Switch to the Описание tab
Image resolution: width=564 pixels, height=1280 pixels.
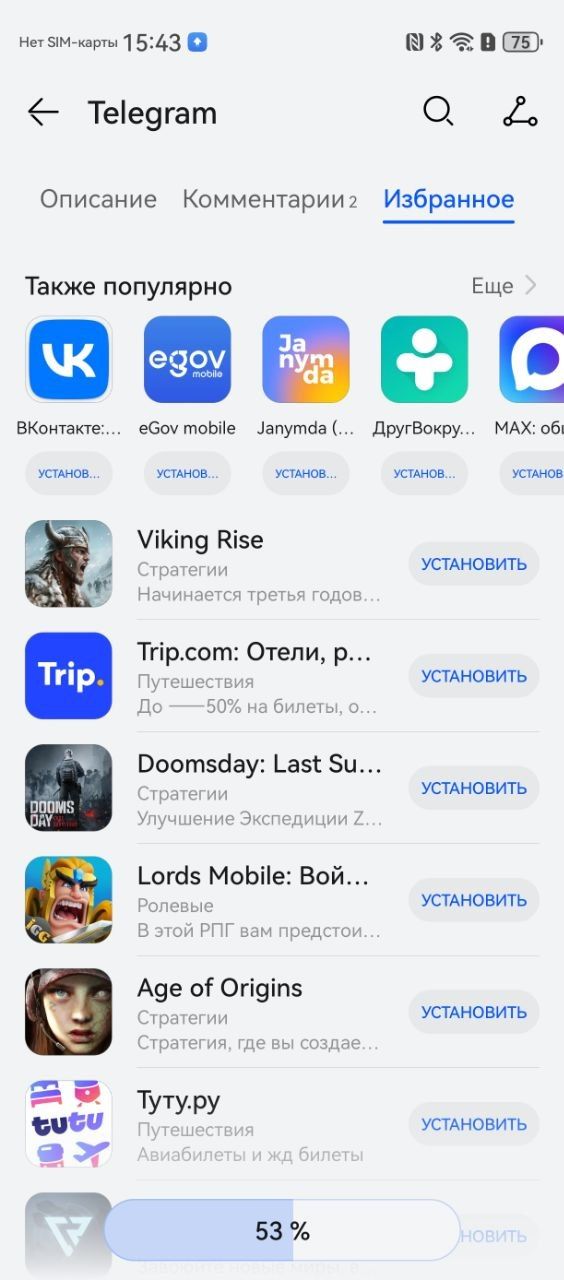point(98,199)
